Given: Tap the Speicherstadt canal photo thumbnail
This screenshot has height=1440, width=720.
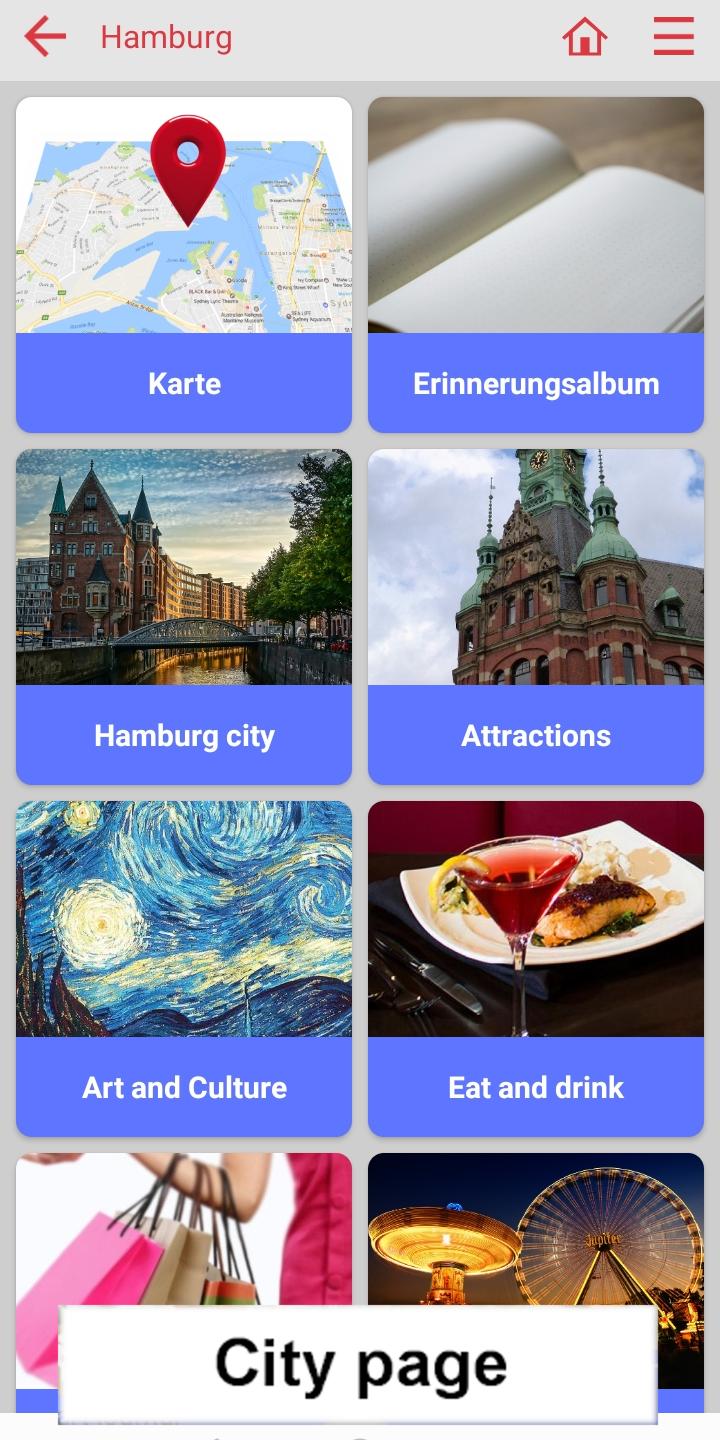Looking at the screenshot, I should pos(184,566).
